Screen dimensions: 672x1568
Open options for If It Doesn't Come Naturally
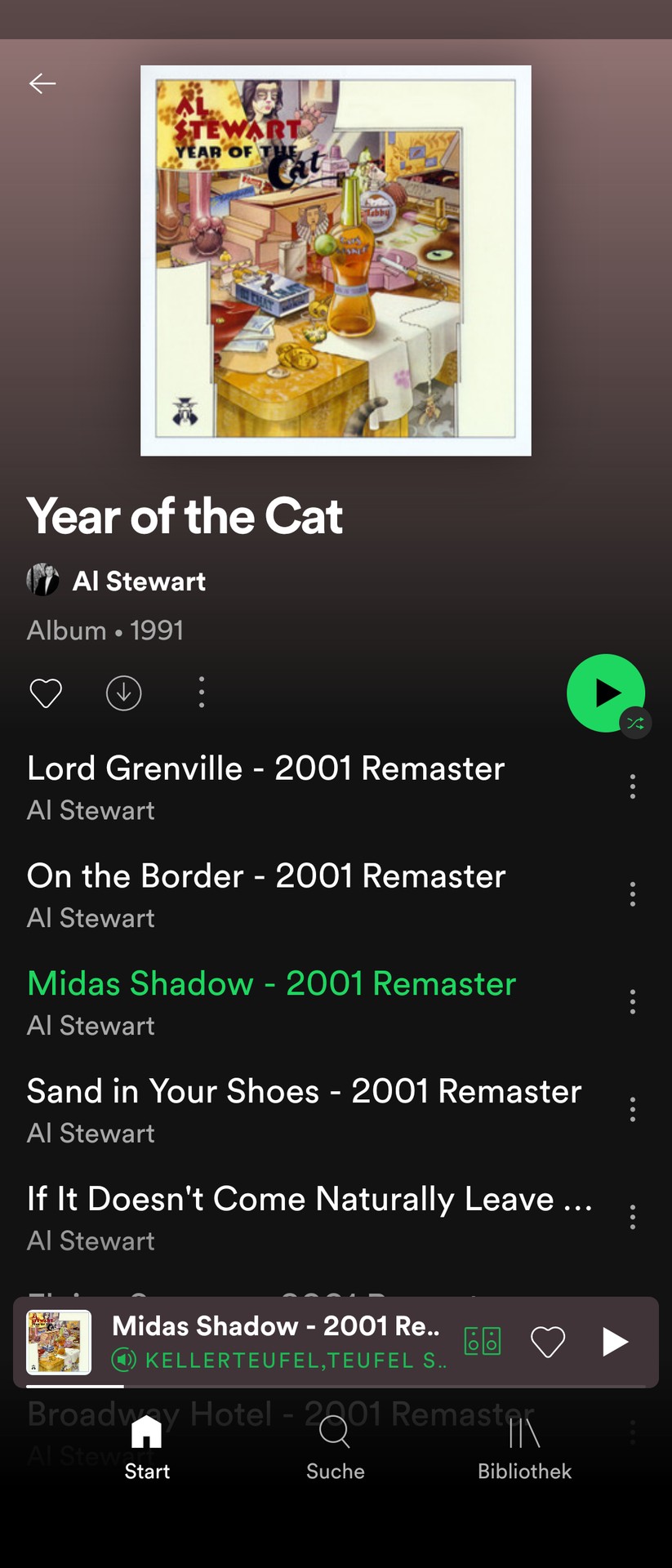(x=633, y=1217)
